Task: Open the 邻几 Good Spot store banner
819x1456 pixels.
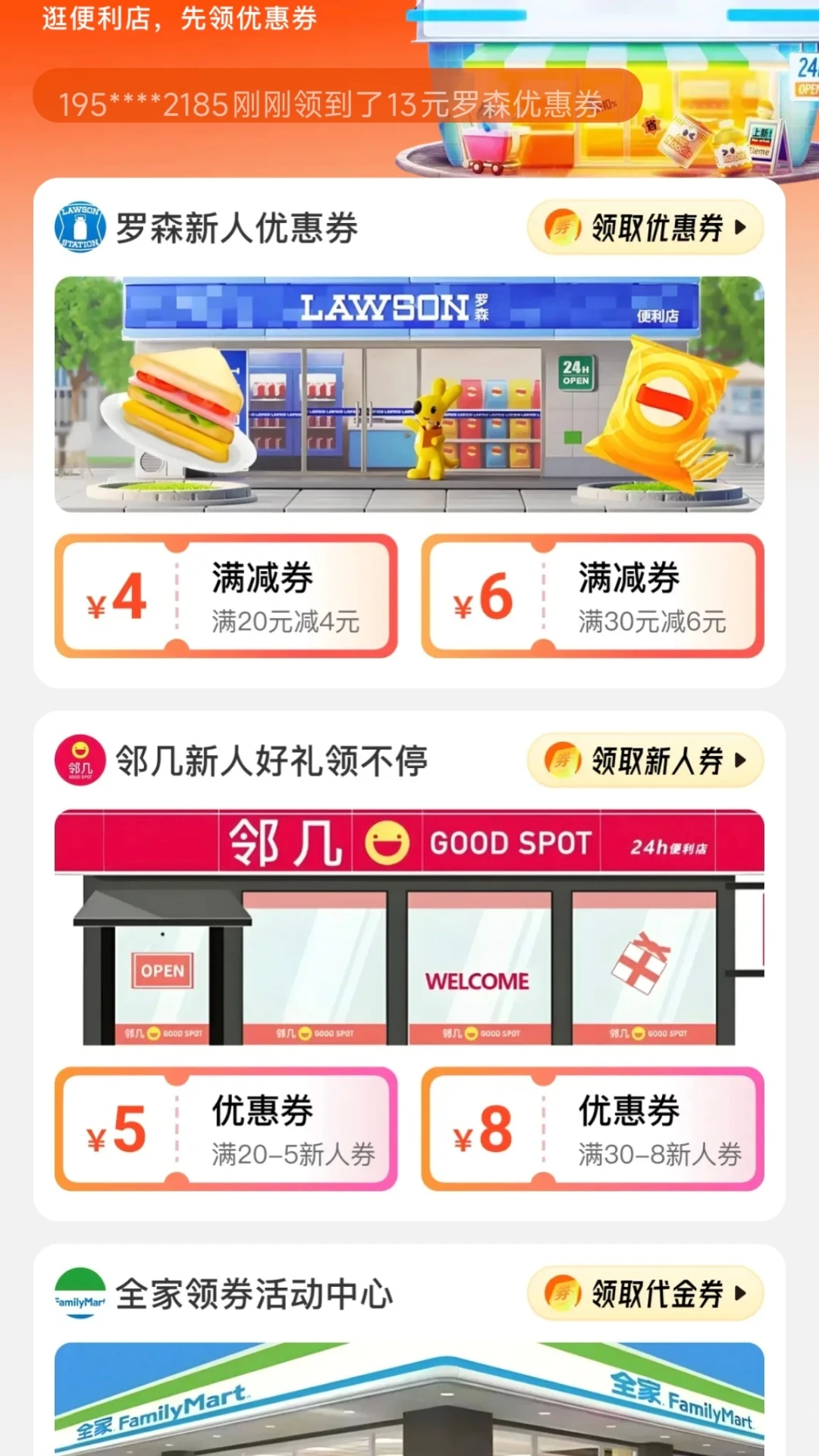Action: tap(409, 927)
